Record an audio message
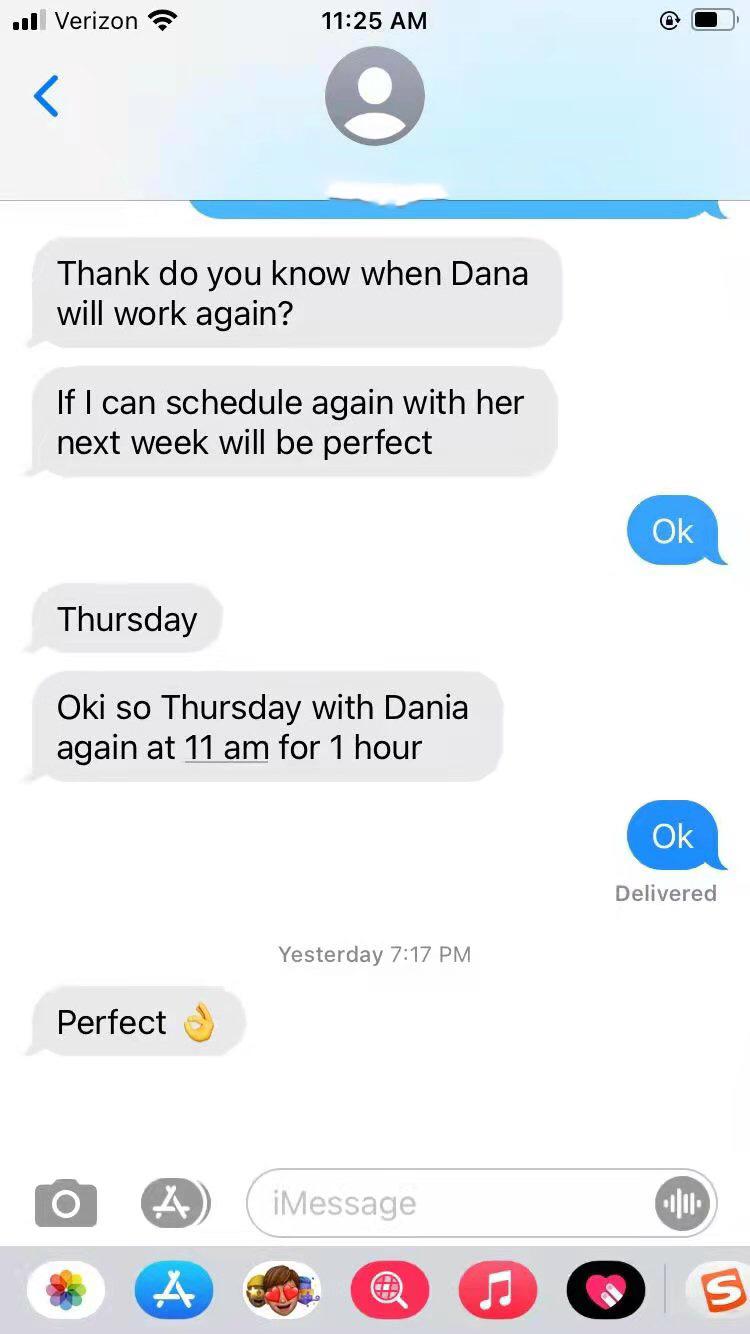Image resolution: width=750 pixels, height=1334 pixels. 682,1203
